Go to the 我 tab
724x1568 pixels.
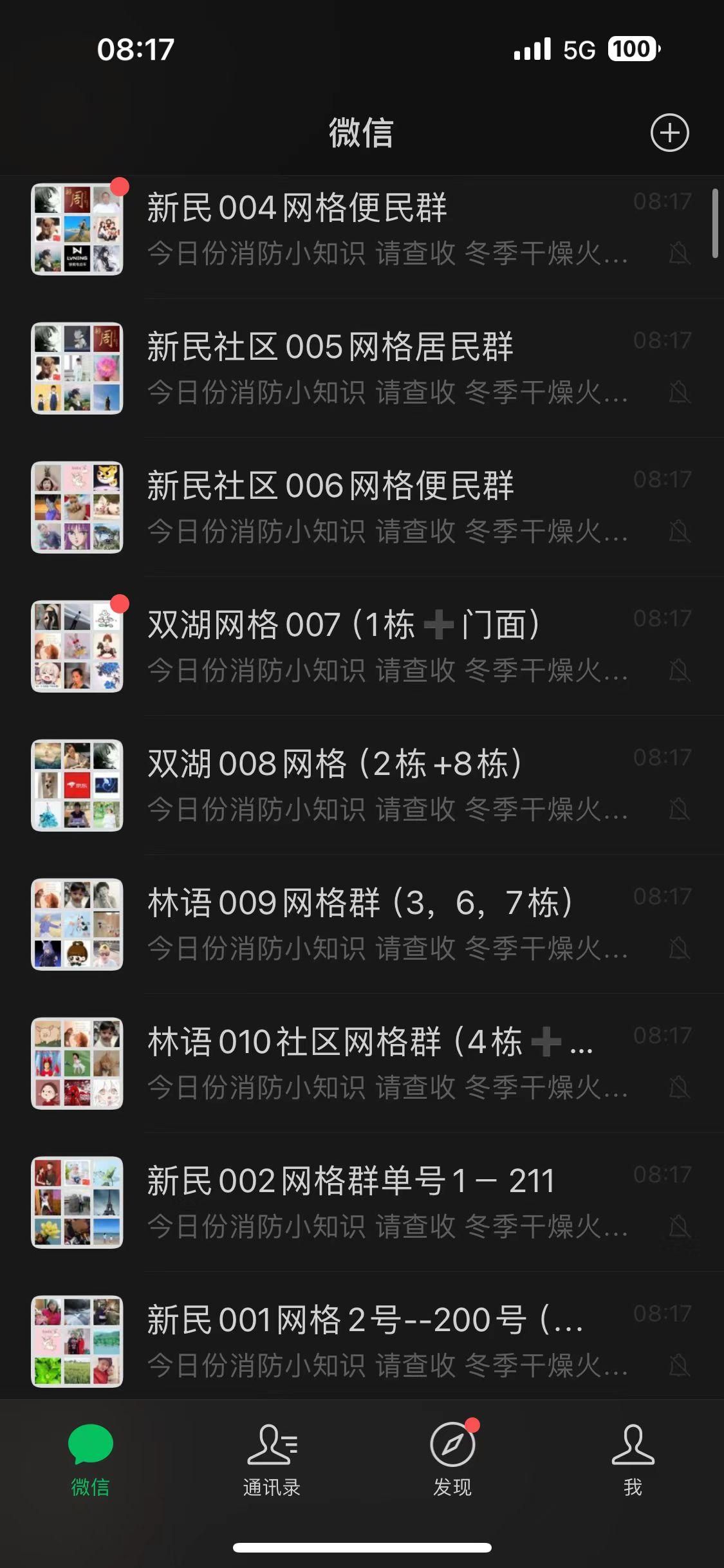[633, 1460]
